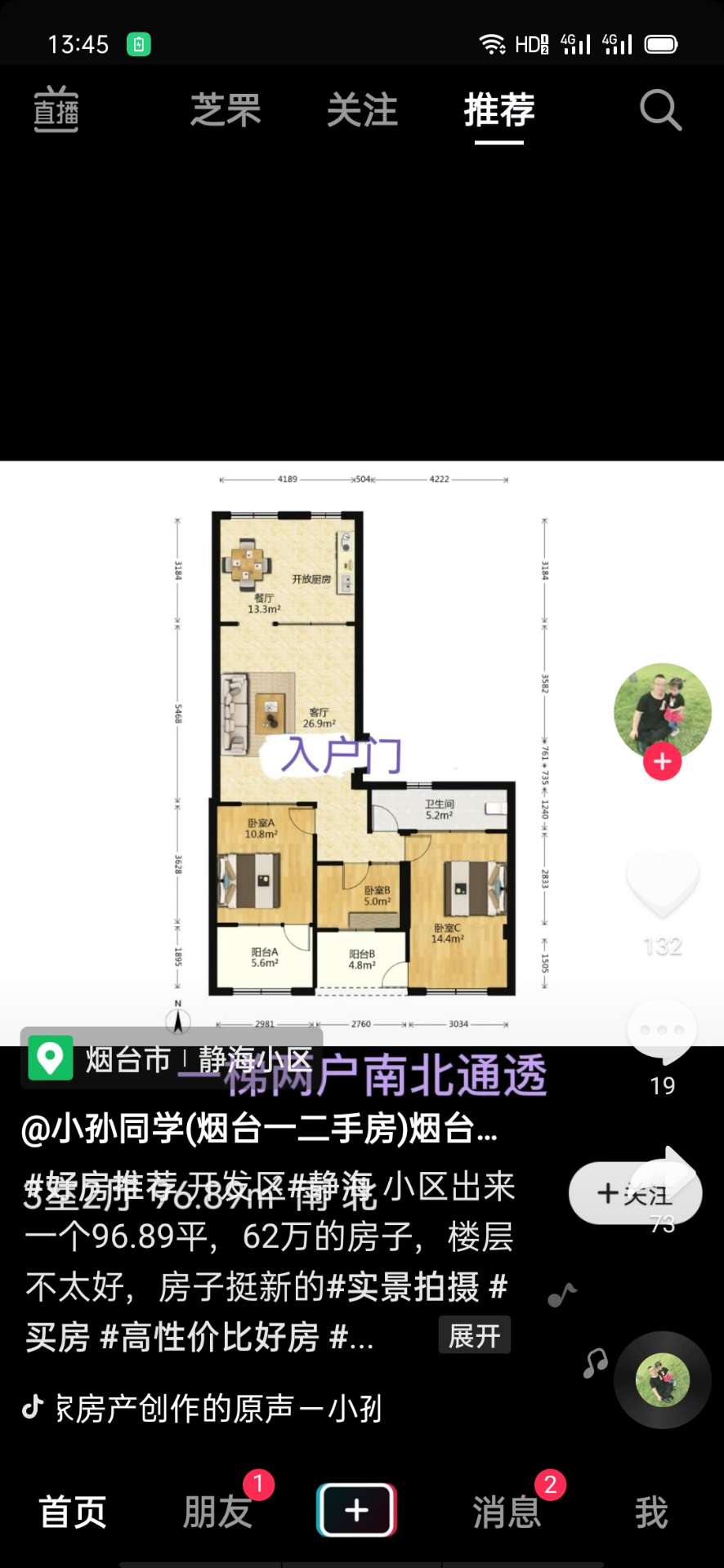Viewport: 724px width, 1568px height.
Task: Open the creator's profile avatar
Action: pos(662,710)
